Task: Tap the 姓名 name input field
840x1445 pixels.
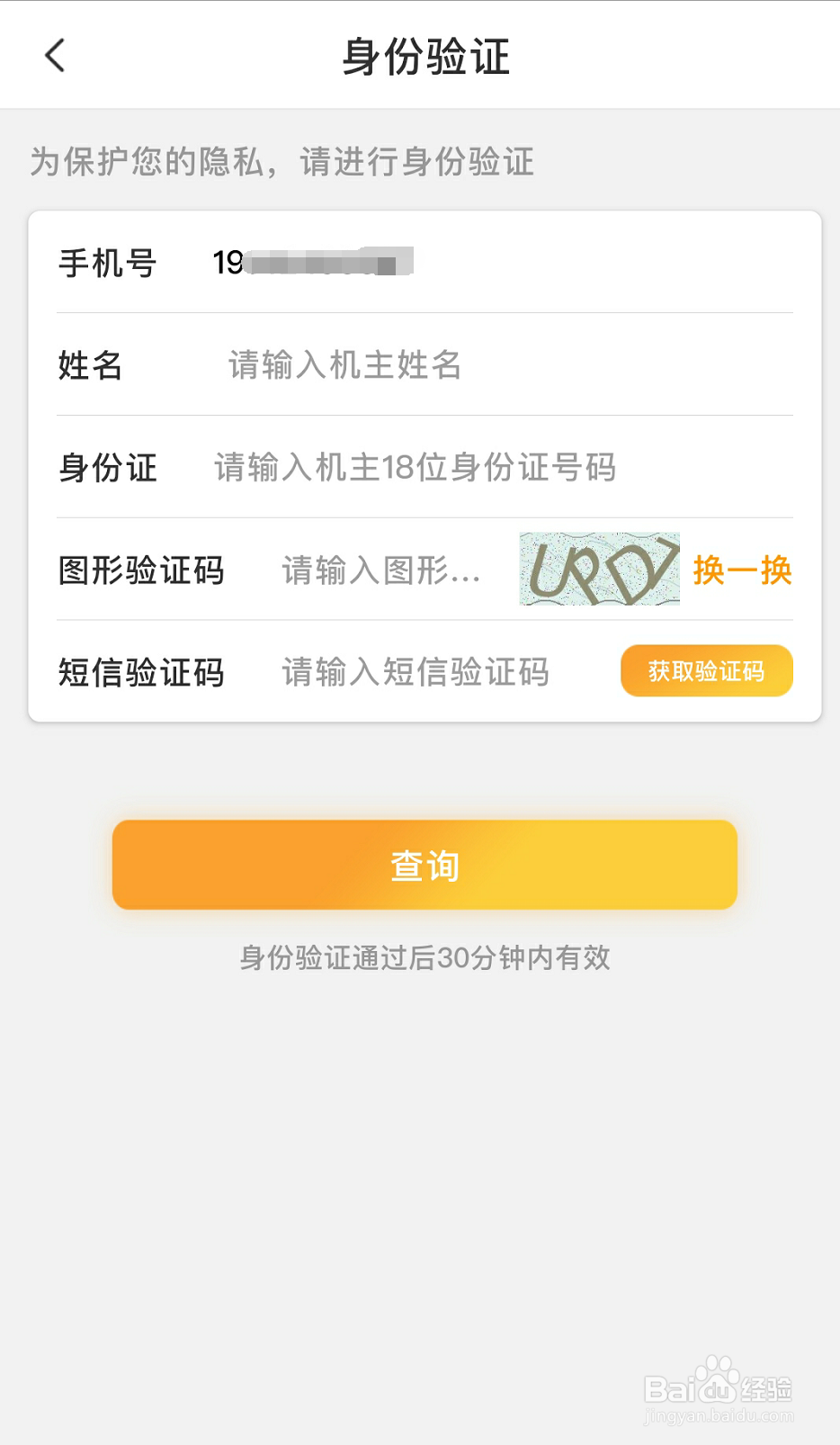Action: tap(509, 365)
